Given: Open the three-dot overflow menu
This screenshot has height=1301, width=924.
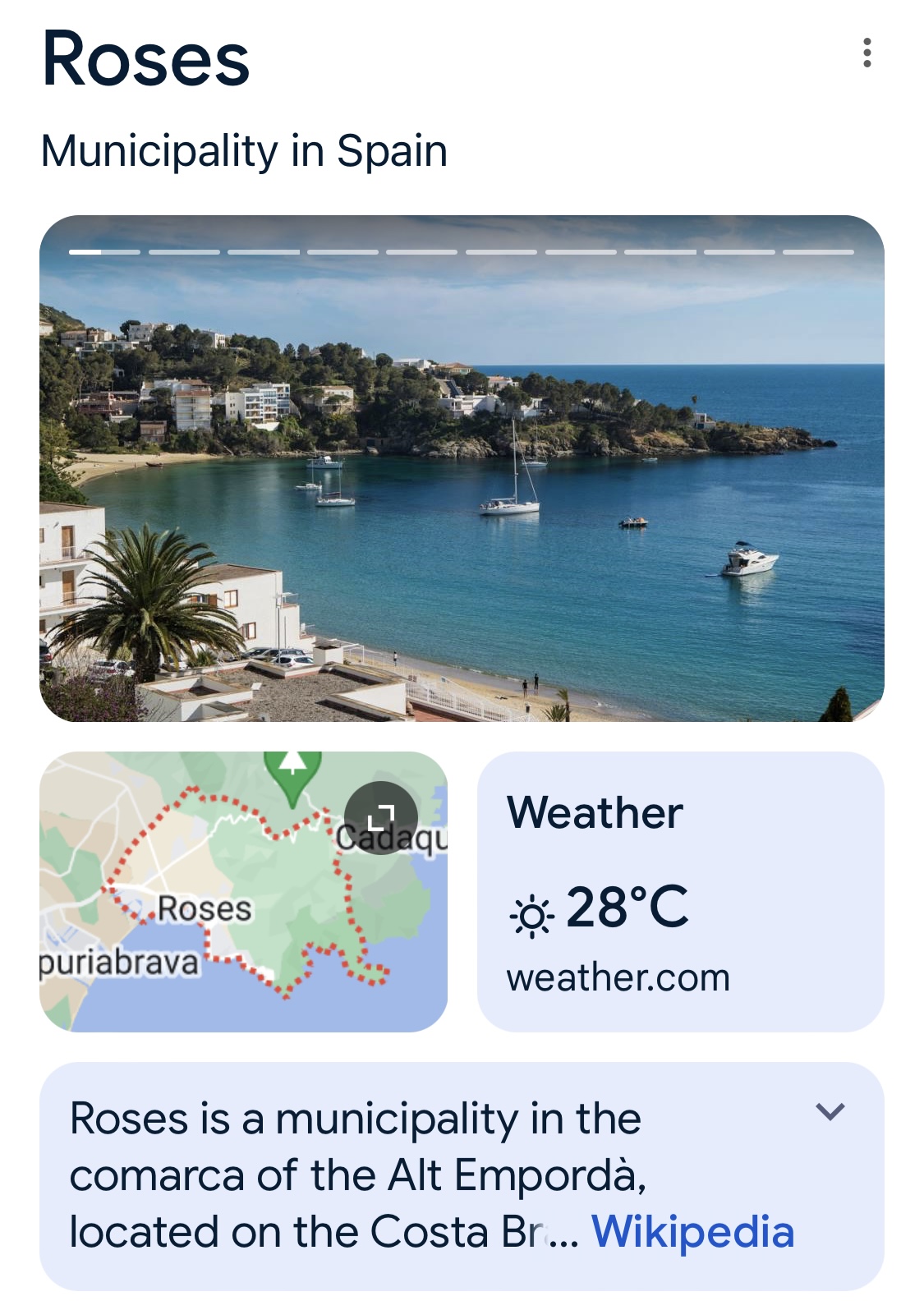Looking at the screenshot, I should pos(867,53).
